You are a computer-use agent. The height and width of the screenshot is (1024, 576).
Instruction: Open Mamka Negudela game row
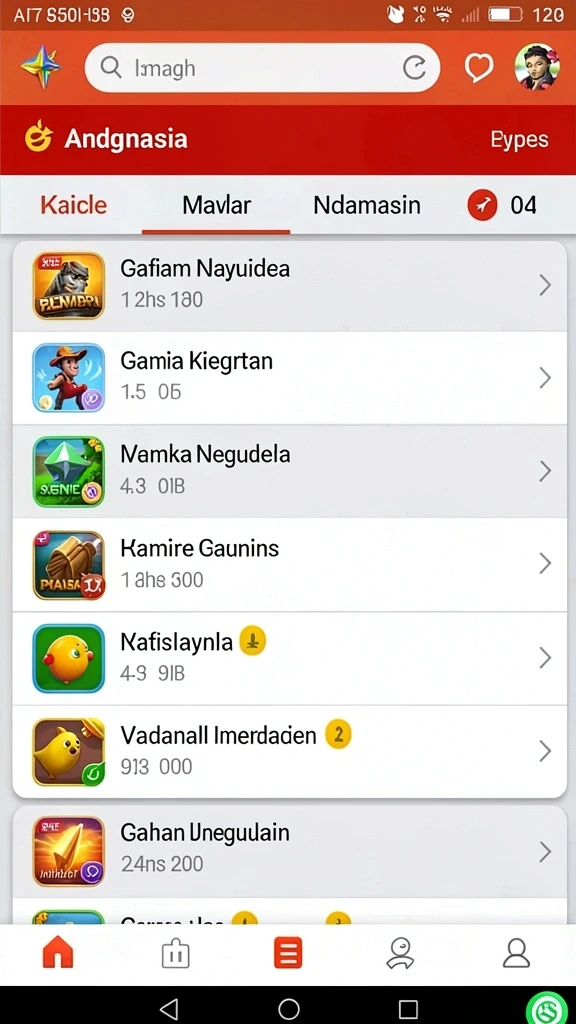(289, 472)
